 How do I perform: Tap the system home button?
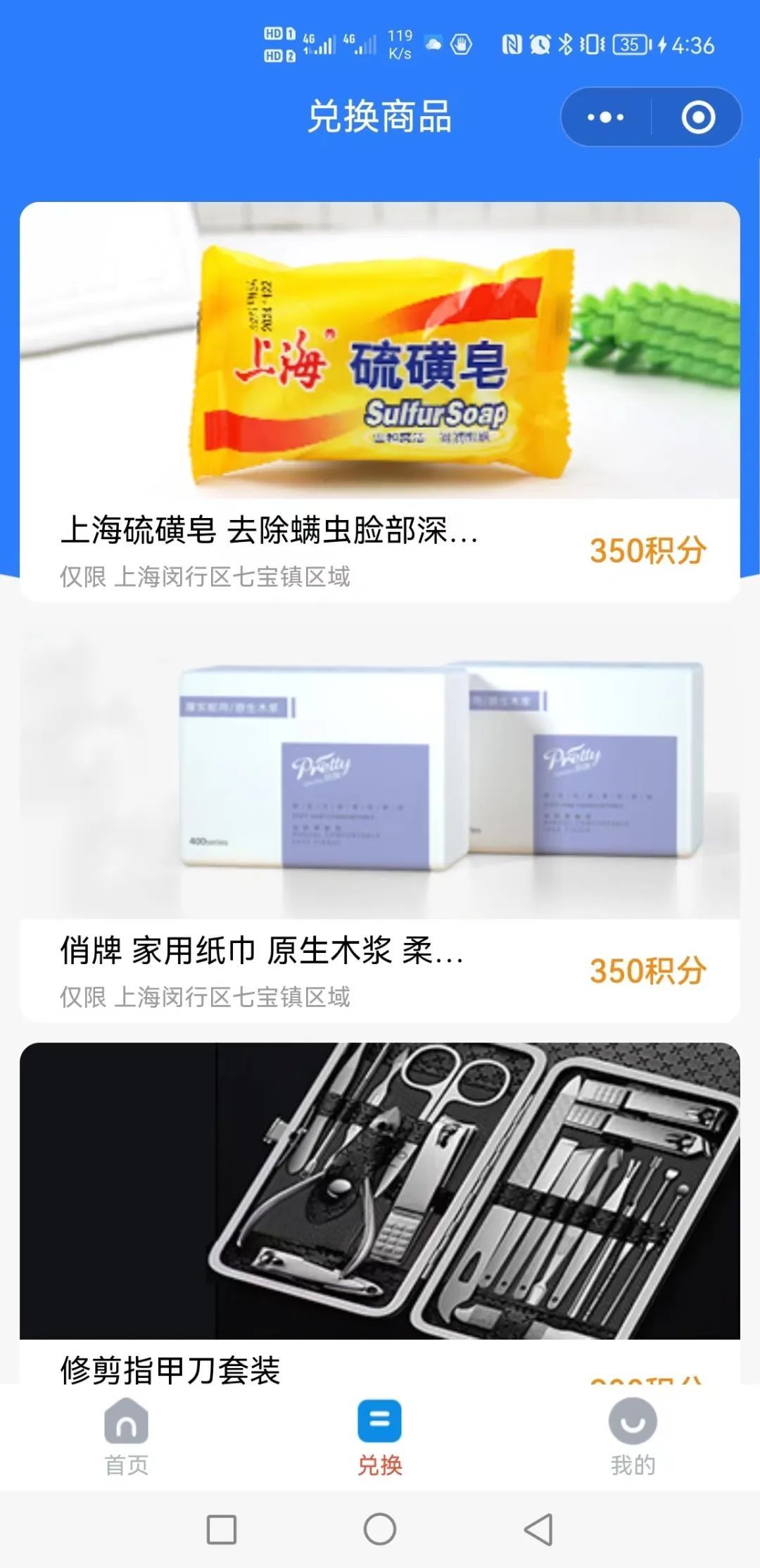[x=380, y=1529]
